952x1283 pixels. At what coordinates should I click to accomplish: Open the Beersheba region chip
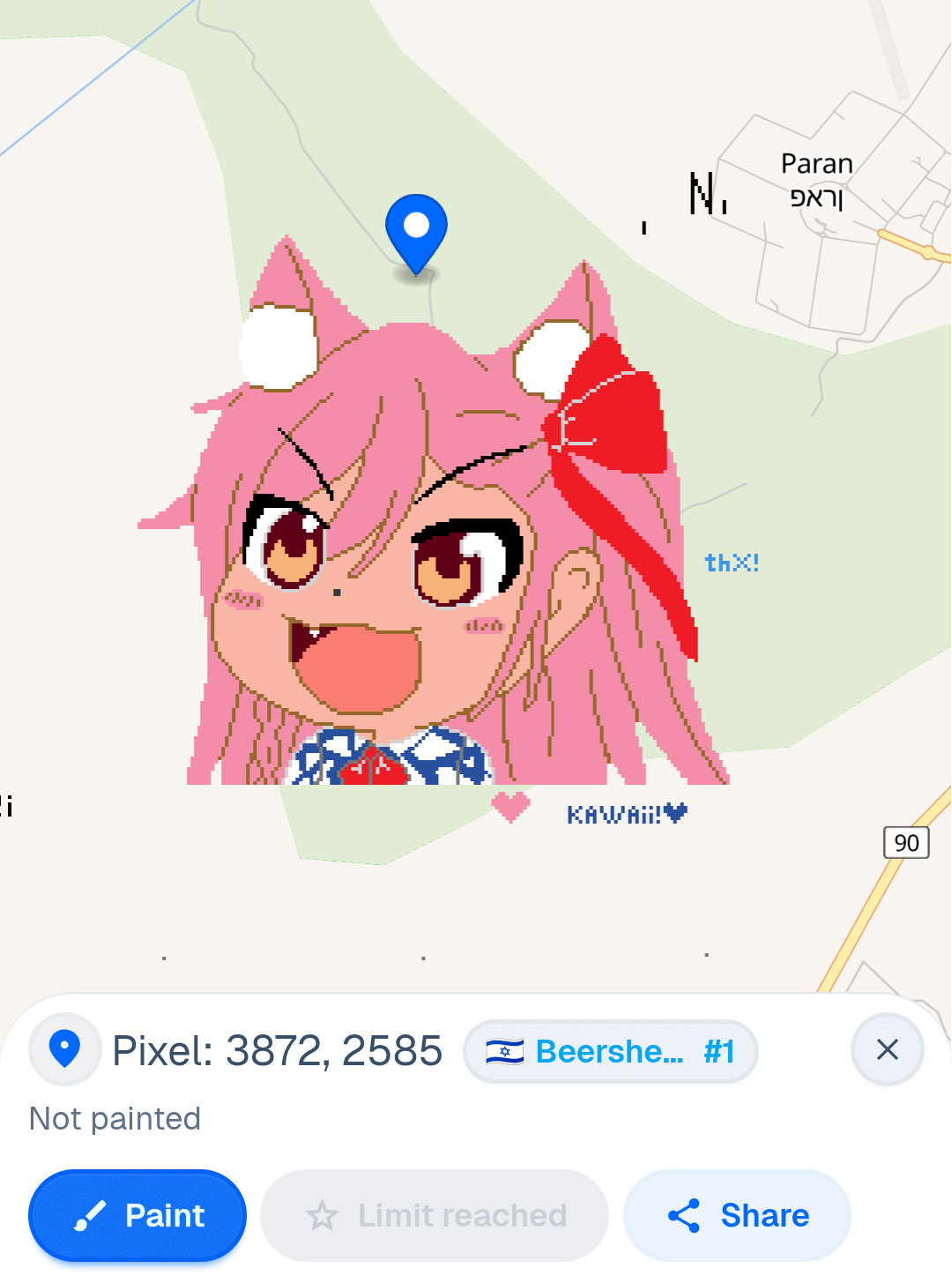tap(610, 1051)
